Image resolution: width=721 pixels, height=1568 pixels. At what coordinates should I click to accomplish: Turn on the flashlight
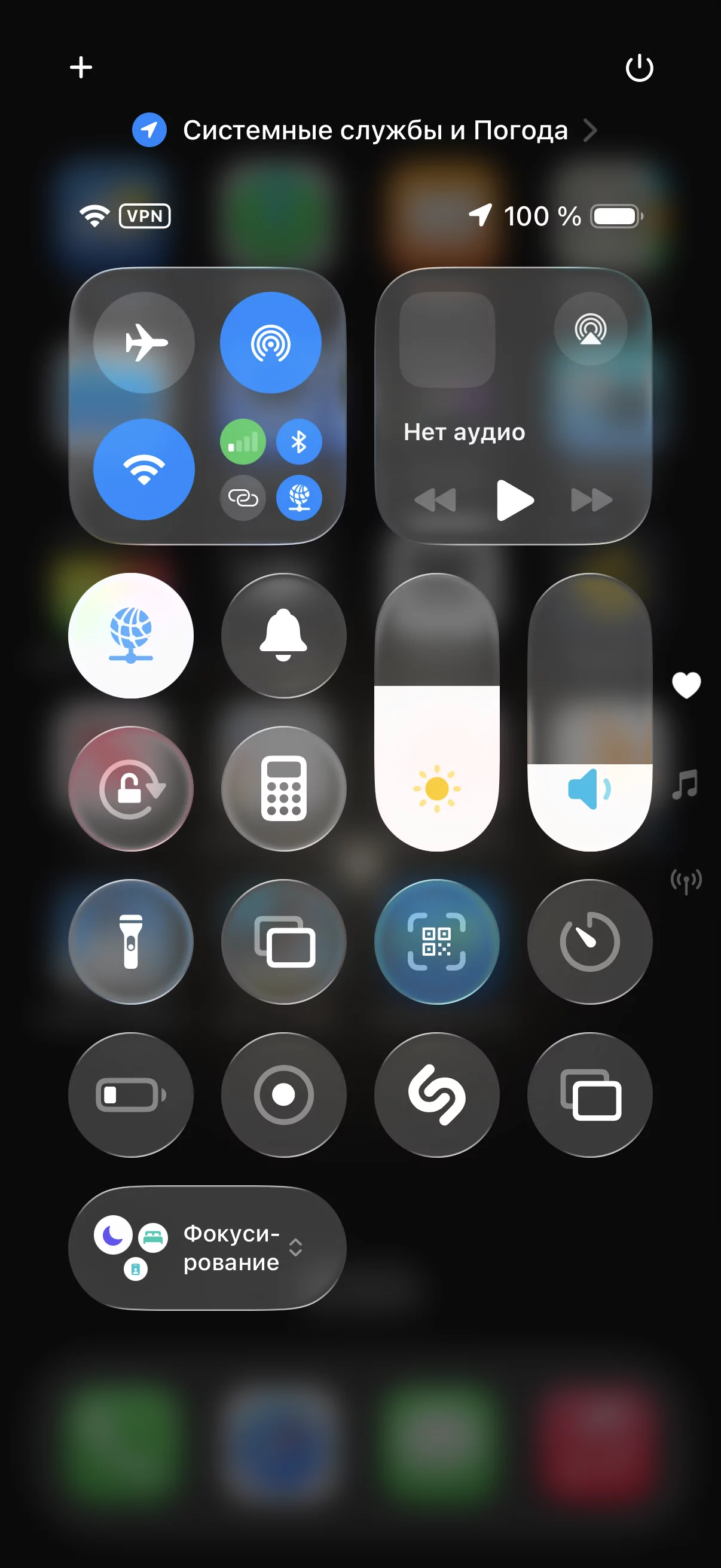click(x=131, y=942)
